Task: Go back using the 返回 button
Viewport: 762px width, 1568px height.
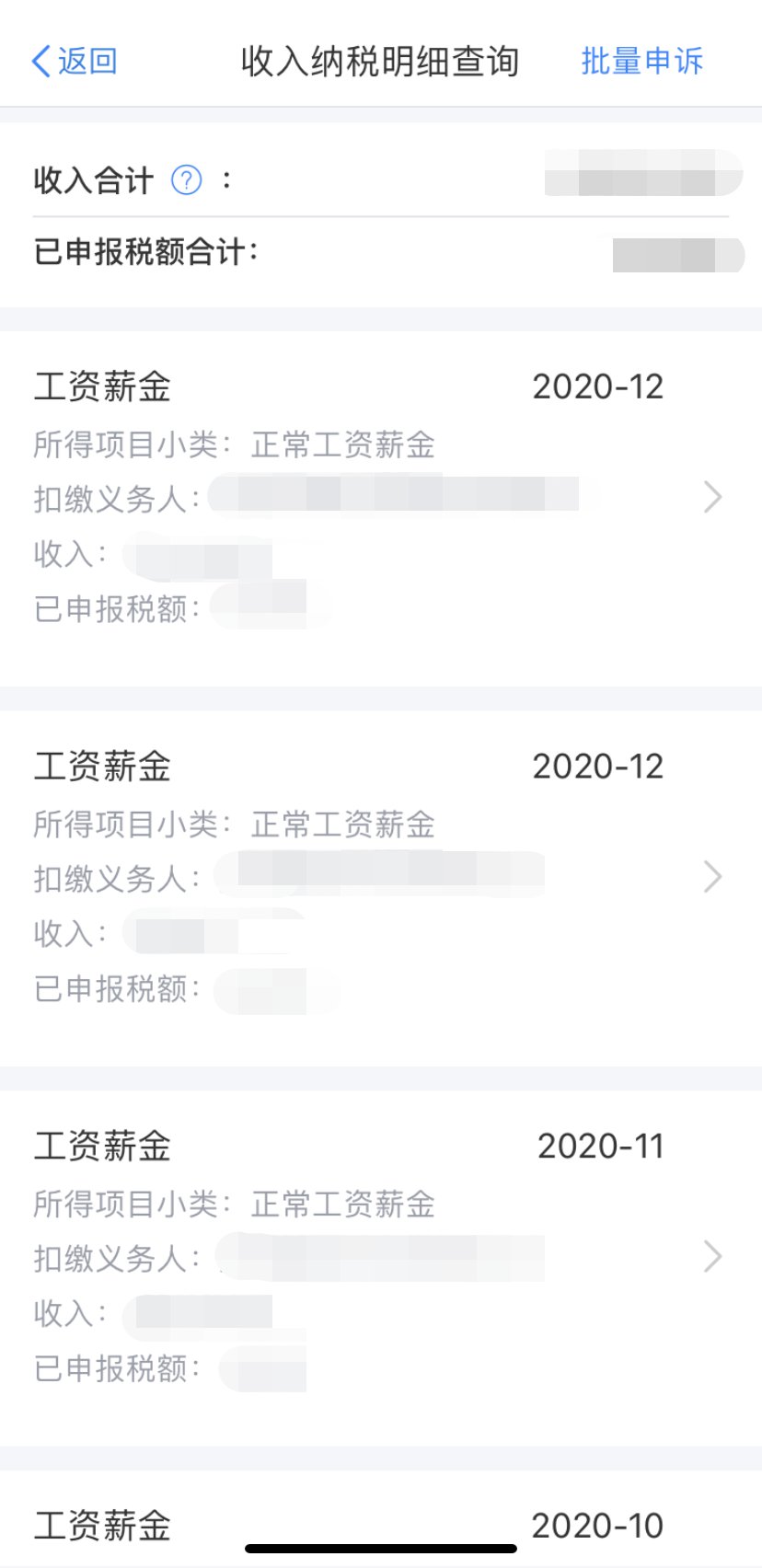Action: click(x=74, y=61)
